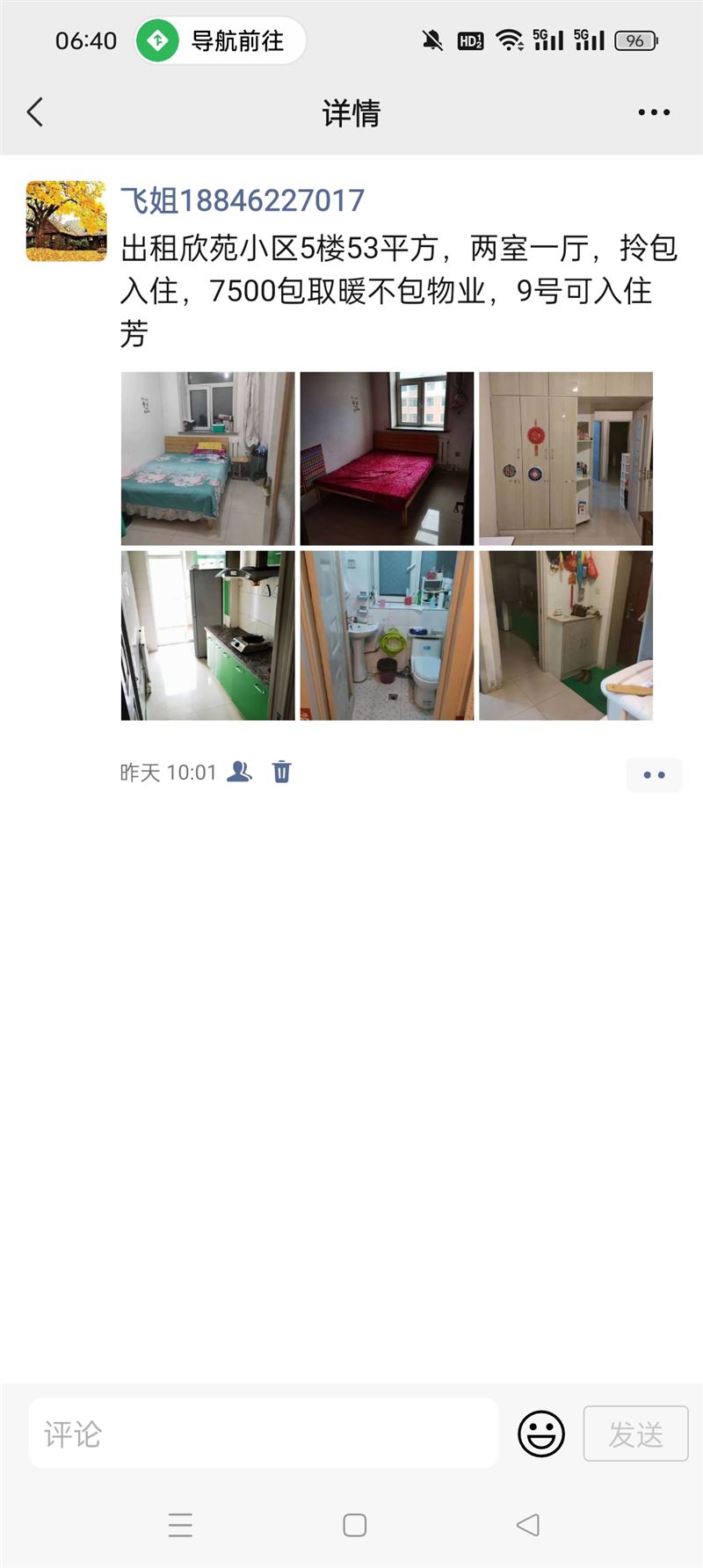Open recent apps with the system menu button
Screen dimensions: 703x1568
180,1525
